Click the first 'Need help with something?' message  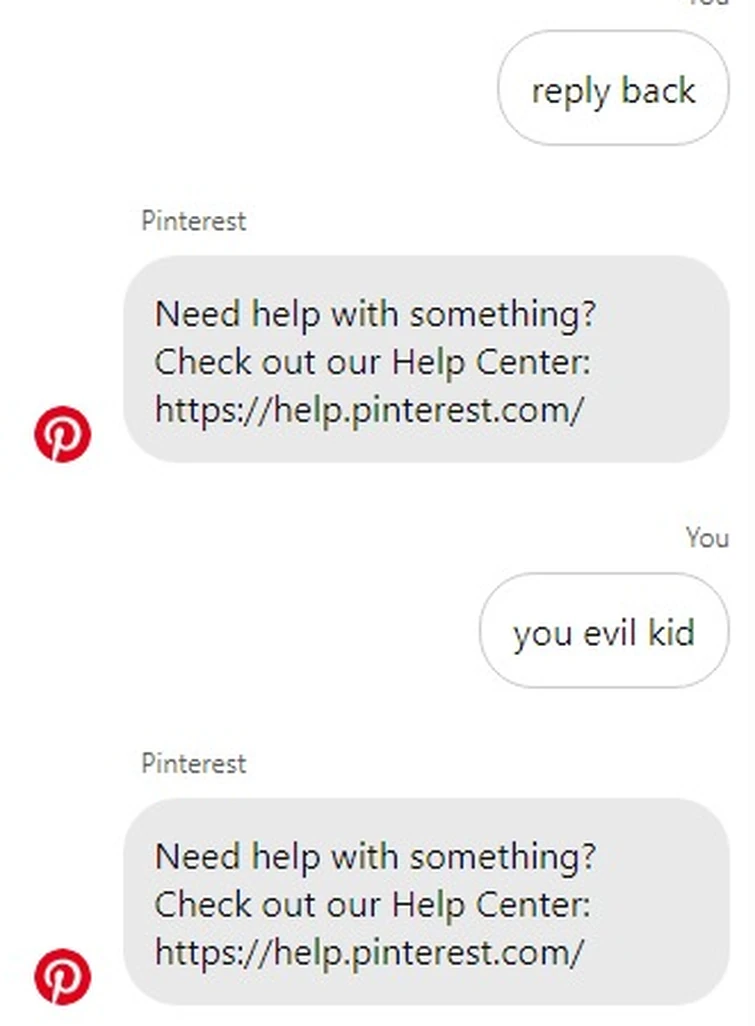coord(377,314)
